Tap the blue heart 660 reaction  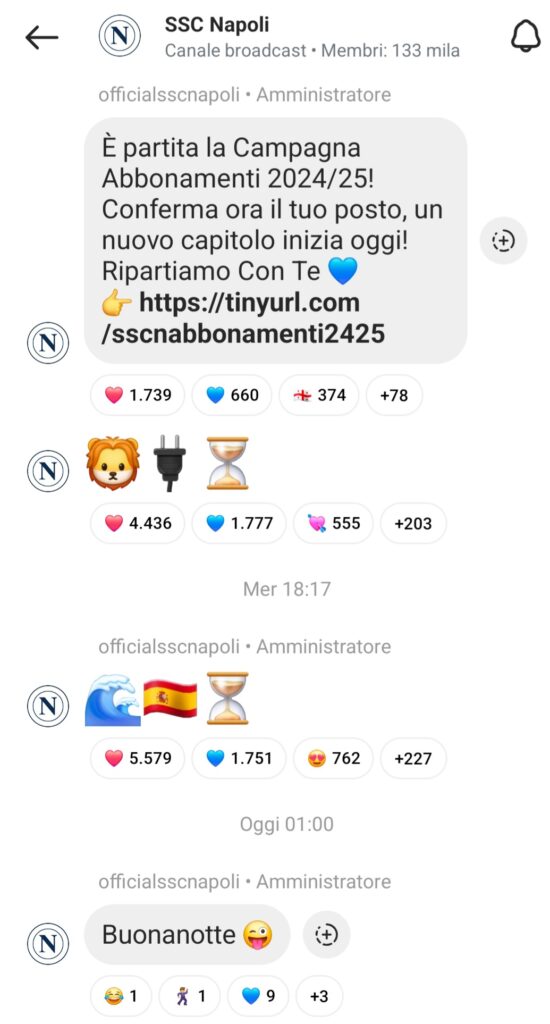pyautogui.click(x=232, y=395)
